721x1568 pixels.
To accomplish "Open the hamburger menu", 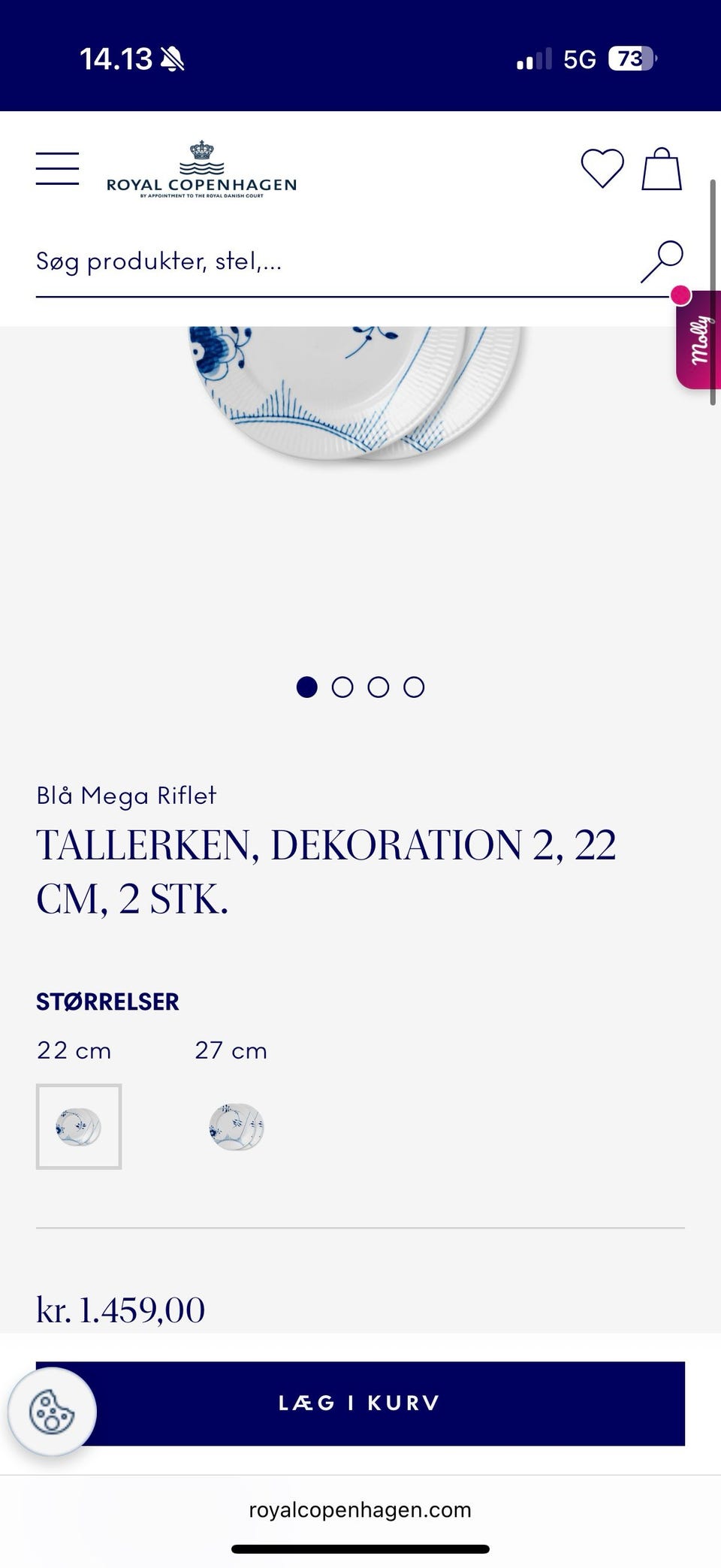I will pos(57,168).
